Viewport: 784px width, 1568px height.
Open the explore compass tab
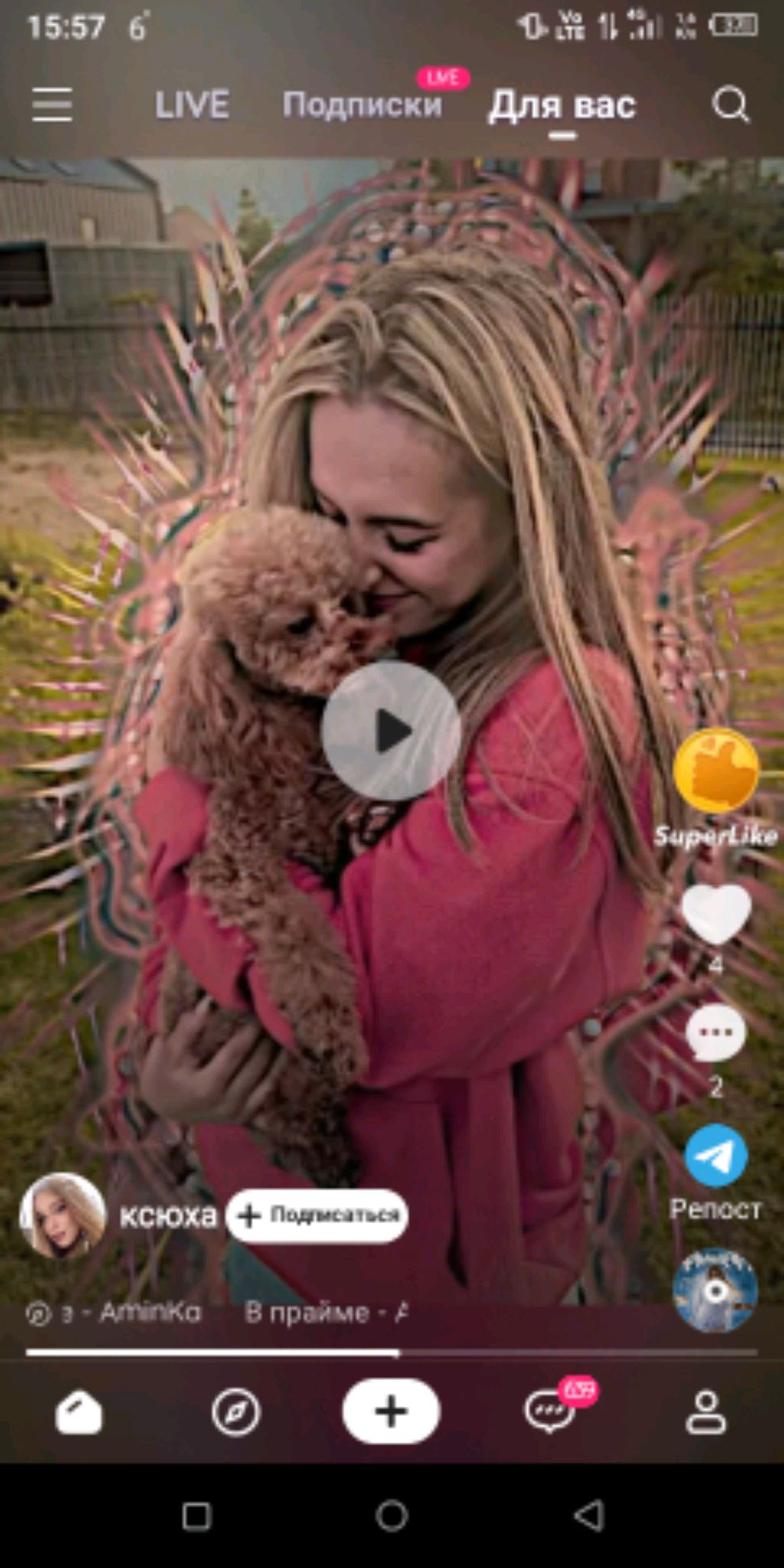point(236,1412)
